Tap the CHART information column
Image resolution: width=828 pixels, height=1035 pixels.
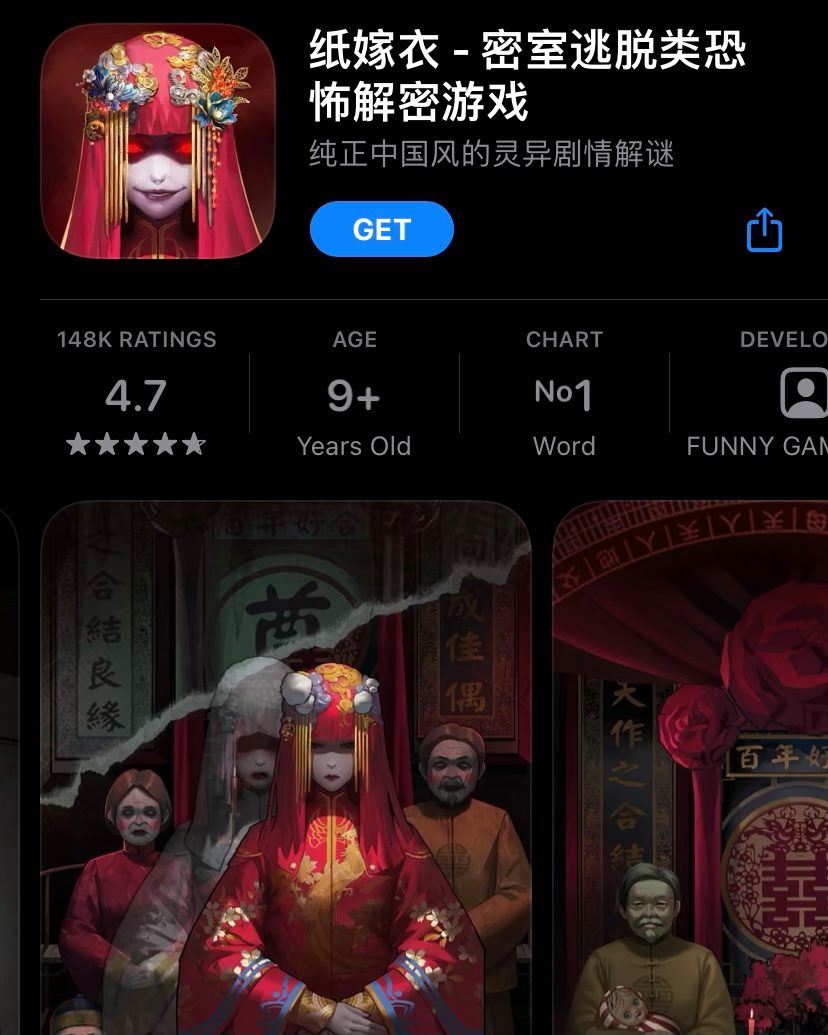(x=565, y=393)
